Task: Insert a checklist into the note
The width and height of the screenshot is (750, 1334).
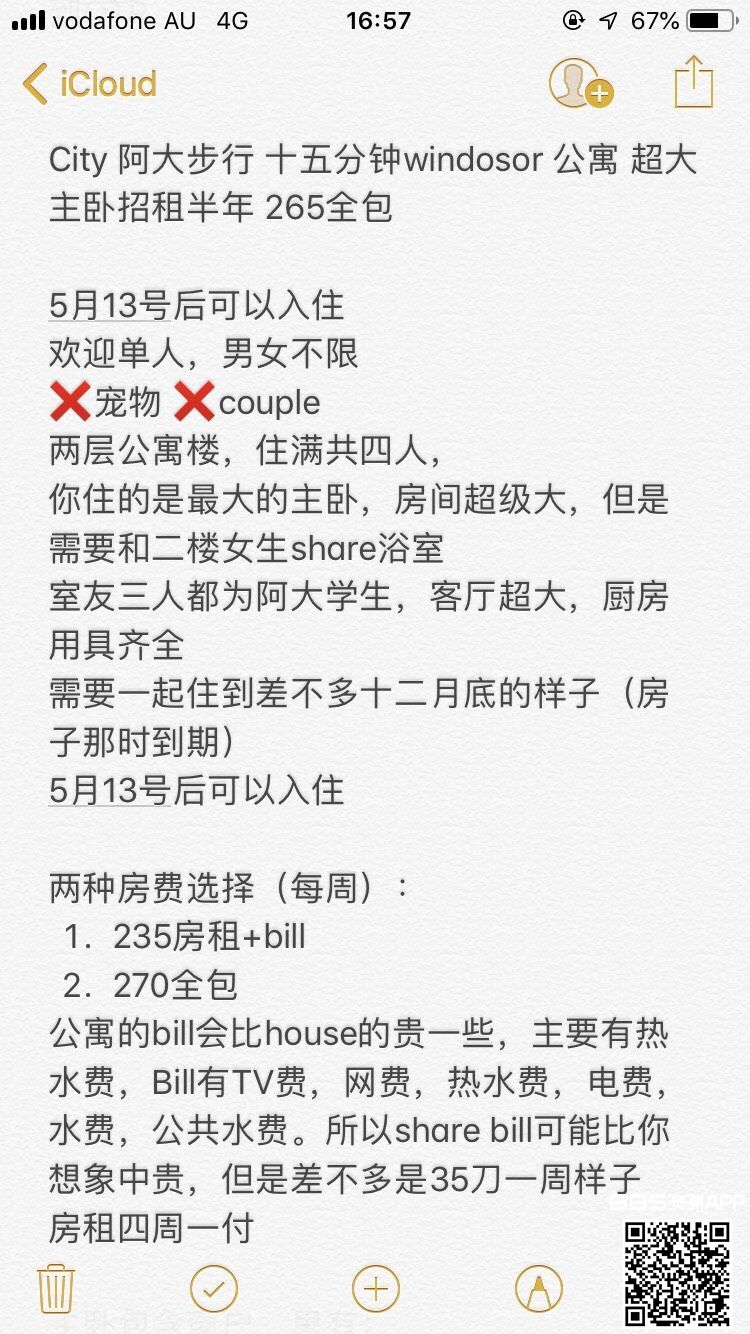Action: (x=213, y=1289)
